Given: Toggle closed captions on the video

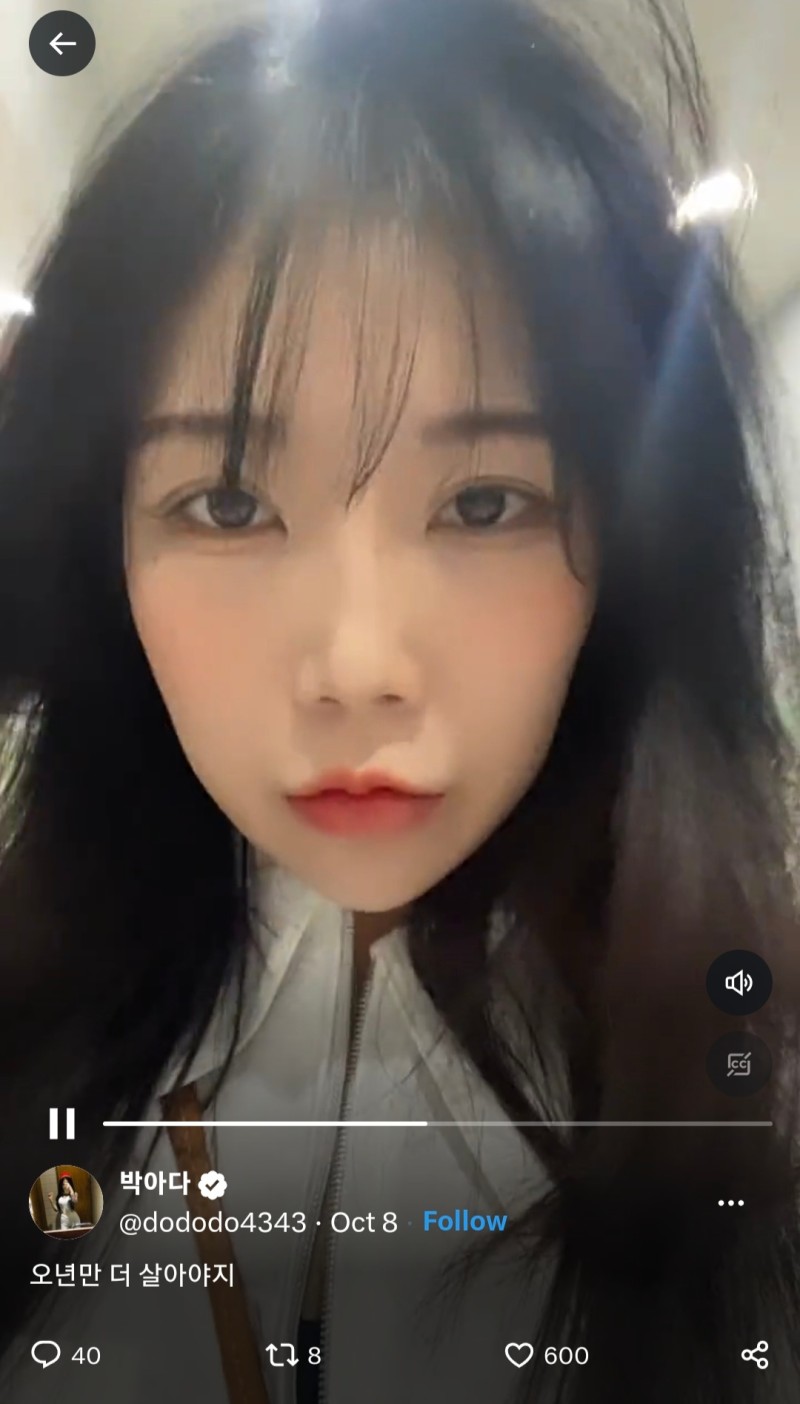Looking at the screenshot, I should click(739, 1065).
